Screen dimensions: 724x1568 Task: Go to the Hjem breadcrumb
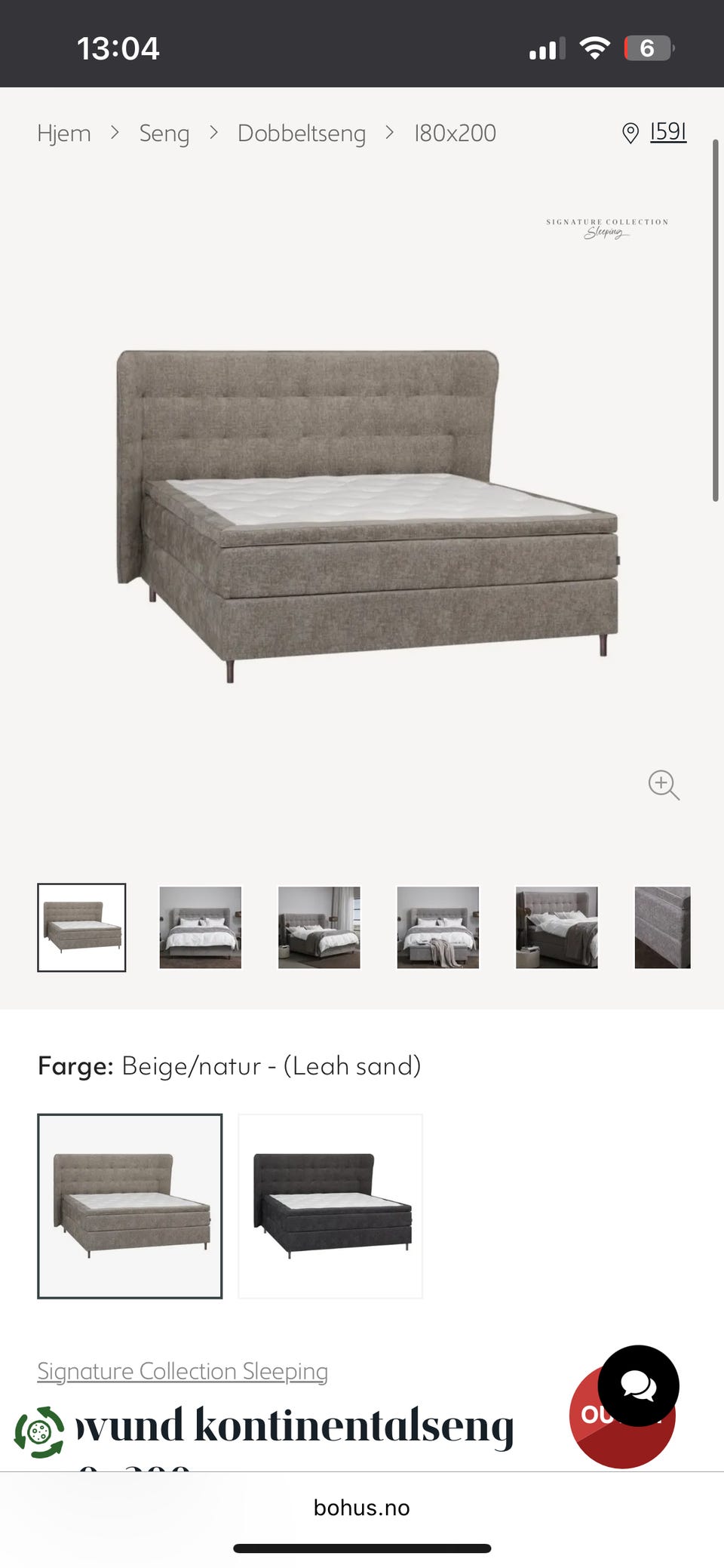point(64,133)
